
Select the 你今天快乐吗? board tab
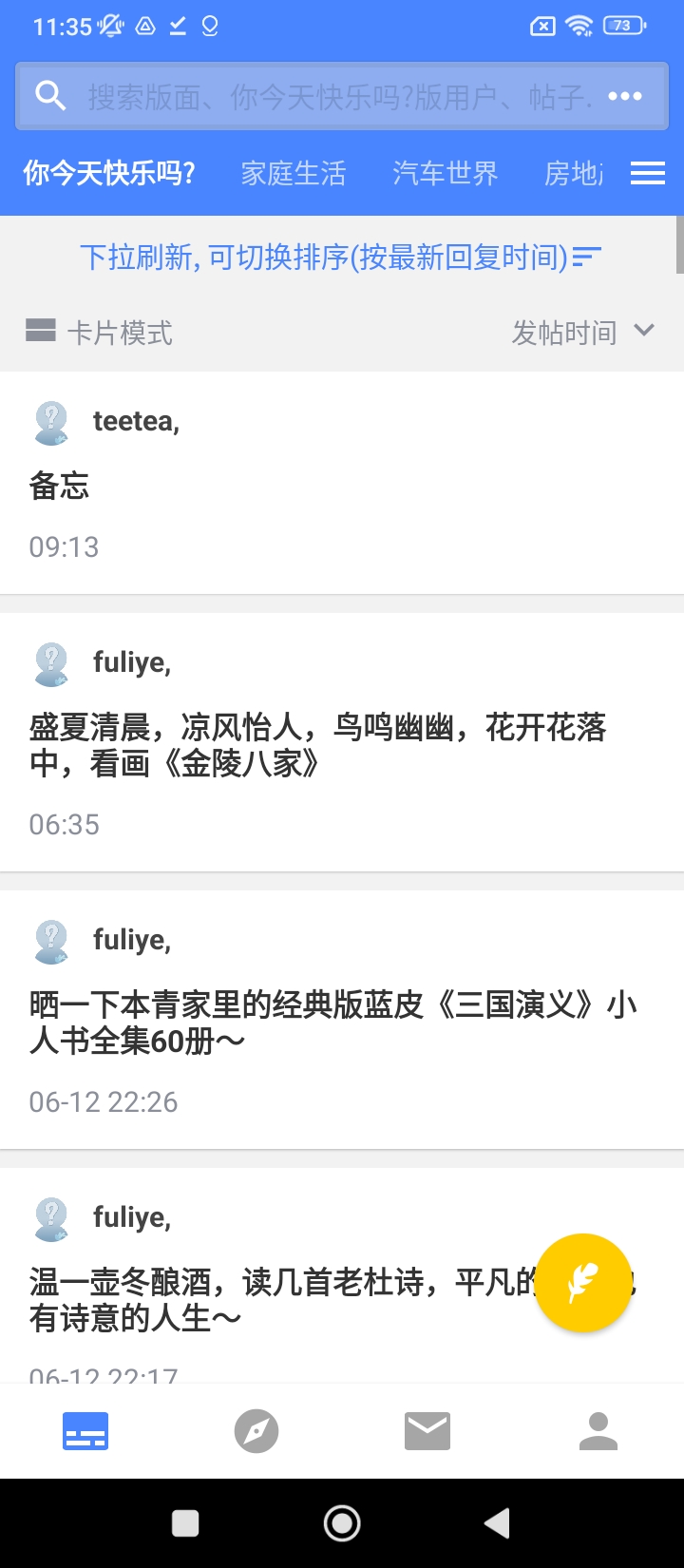[x=109, y=173]
